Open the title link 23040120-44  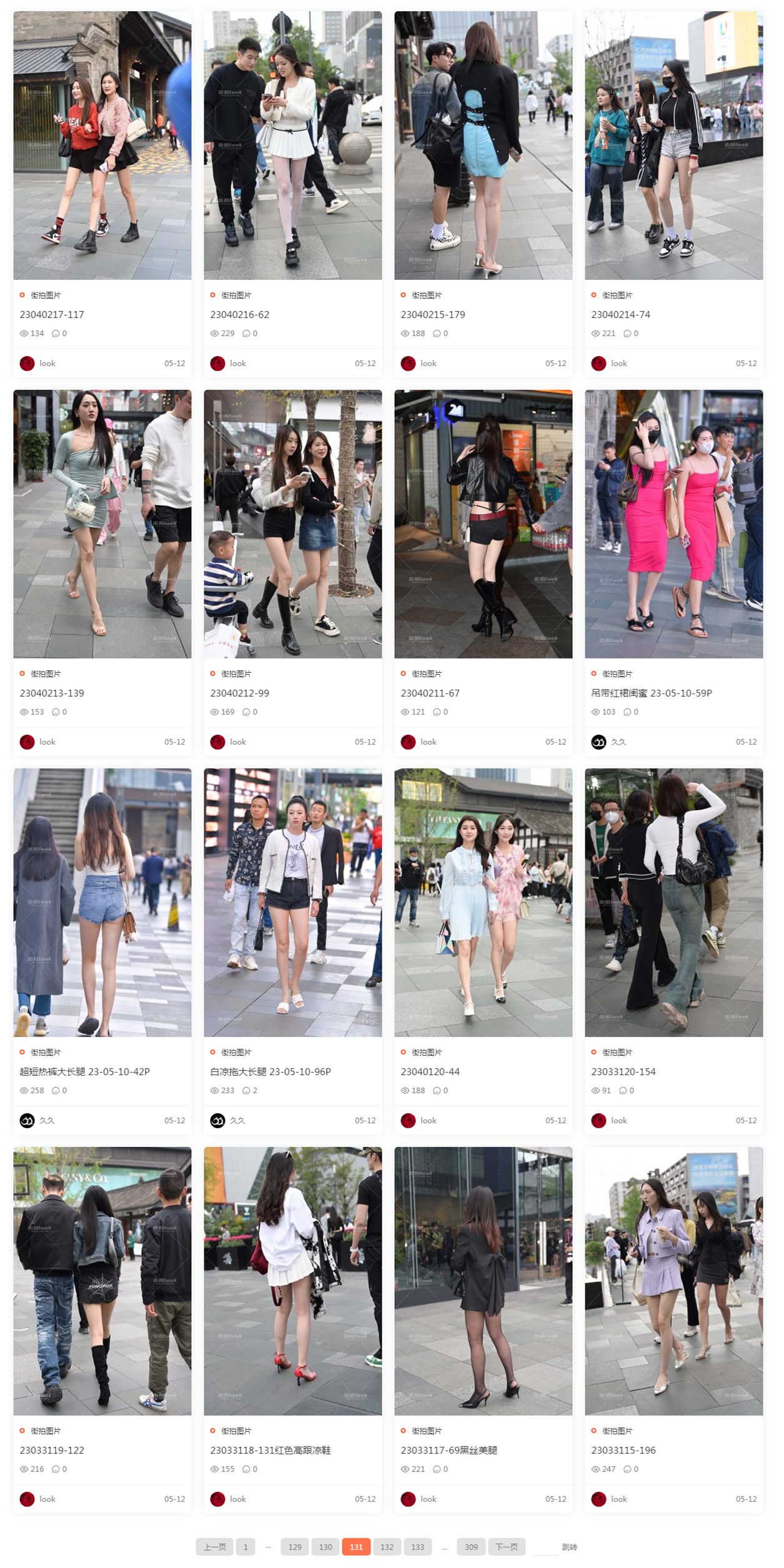430,1071
